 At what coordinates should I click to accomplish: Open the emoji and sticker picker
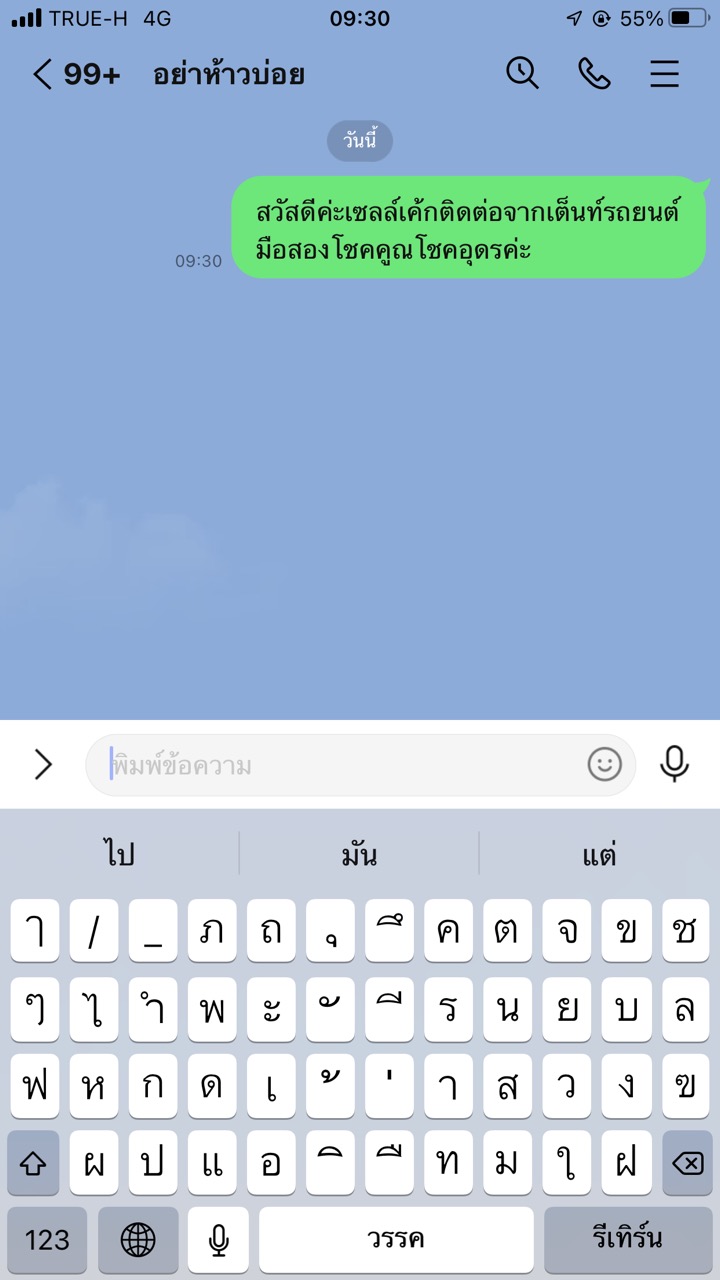(x=604, y=765)
